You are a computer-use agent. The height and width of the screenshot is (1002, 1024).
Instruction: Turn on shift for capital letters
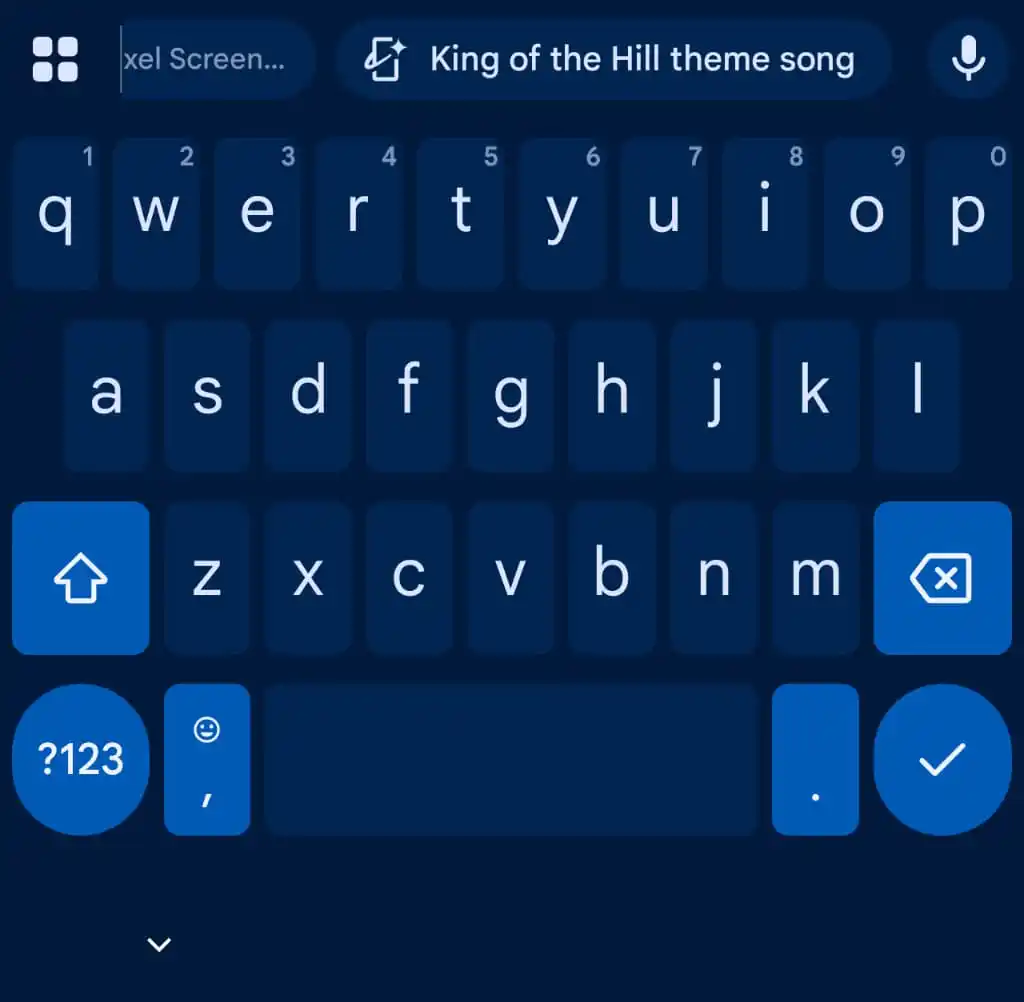[x=81, y=578]
